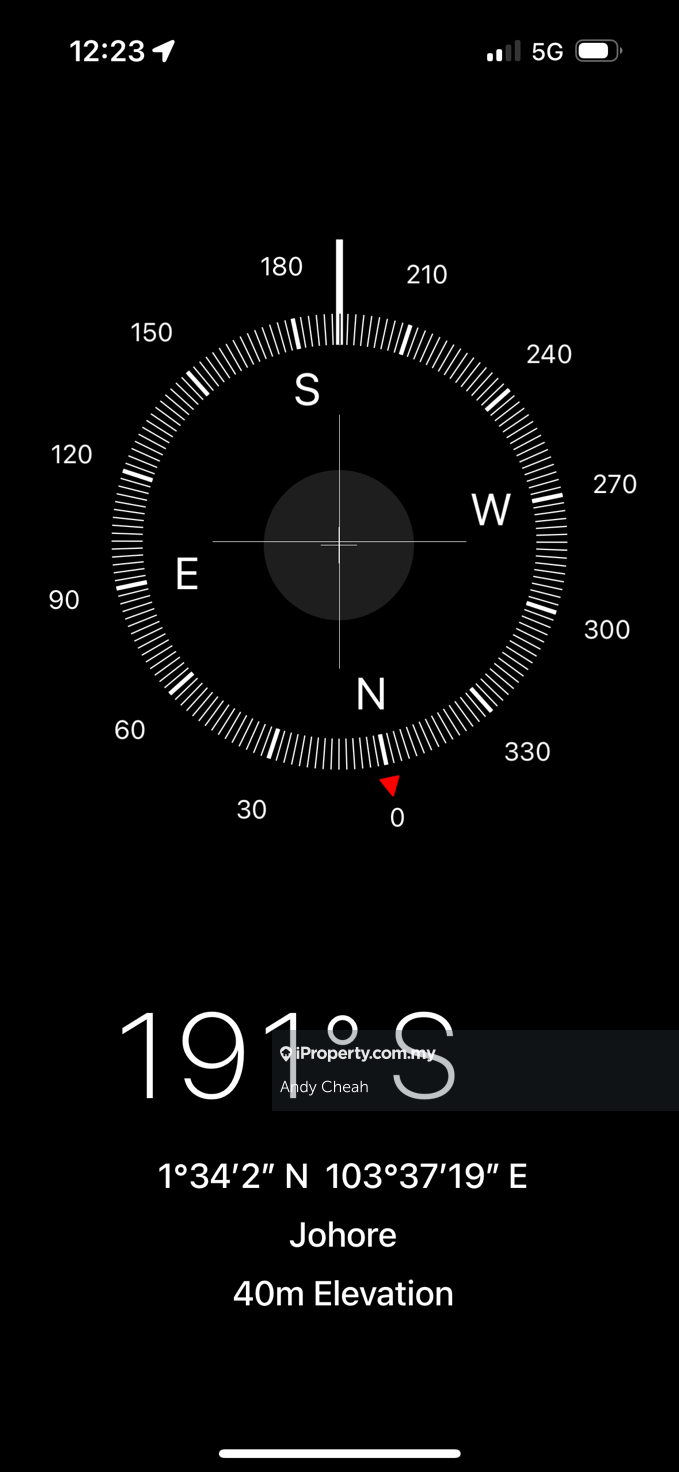Tap the compass dial to lock the bearing

339,545
